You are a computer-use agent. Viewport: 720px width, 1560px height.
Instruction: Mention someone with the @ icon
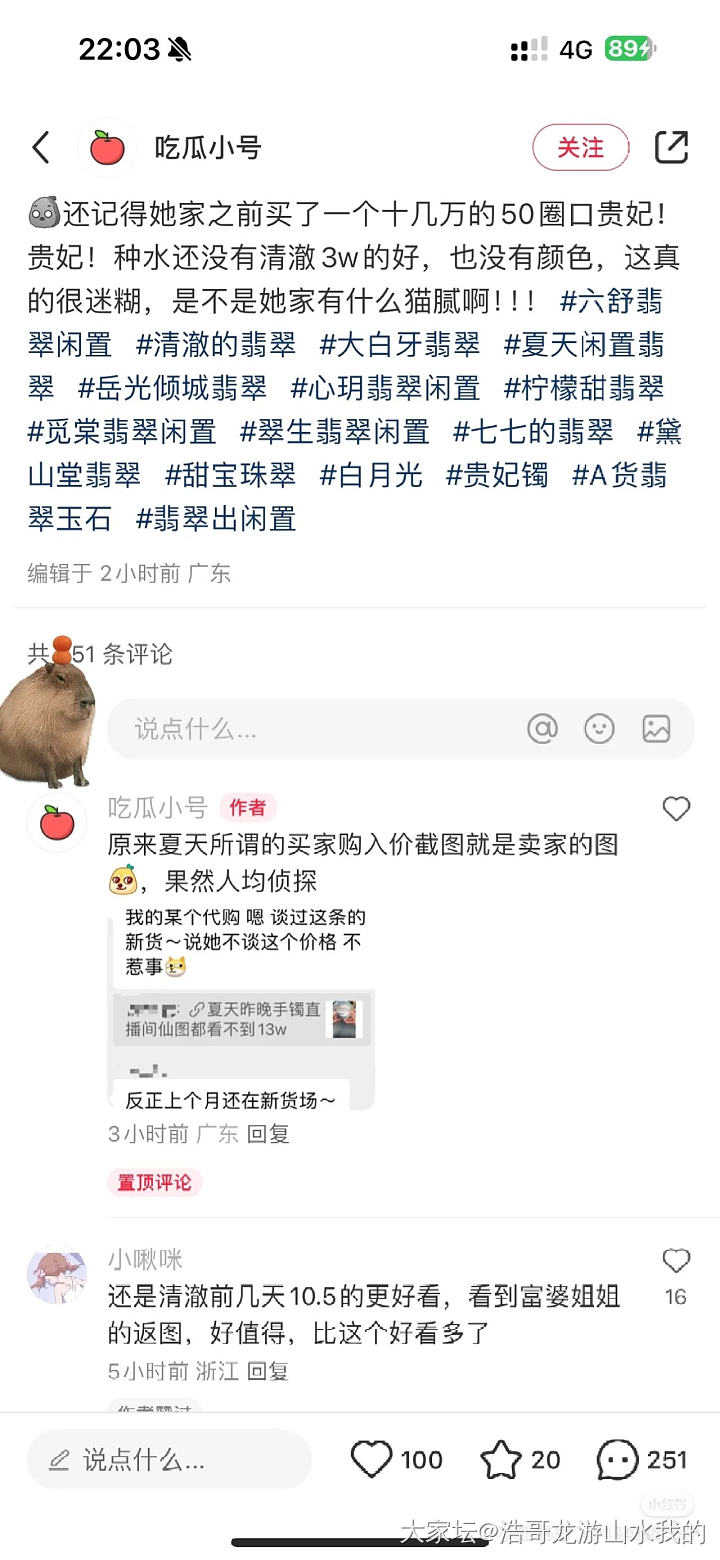coord(542,729)
